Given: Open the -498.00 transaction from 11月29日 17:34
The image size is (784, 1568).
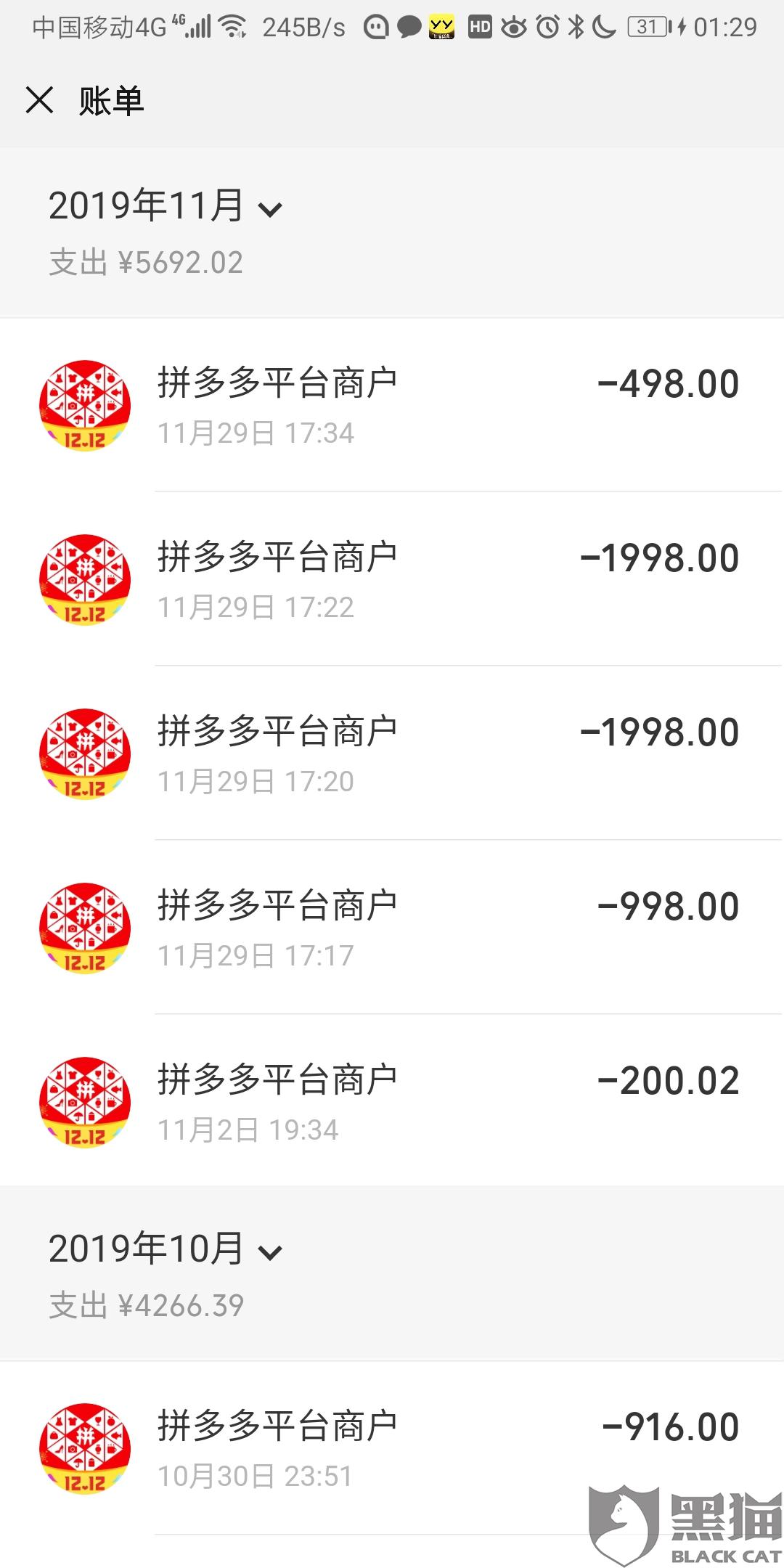Looking at the screenshot, I should [392, 405].
